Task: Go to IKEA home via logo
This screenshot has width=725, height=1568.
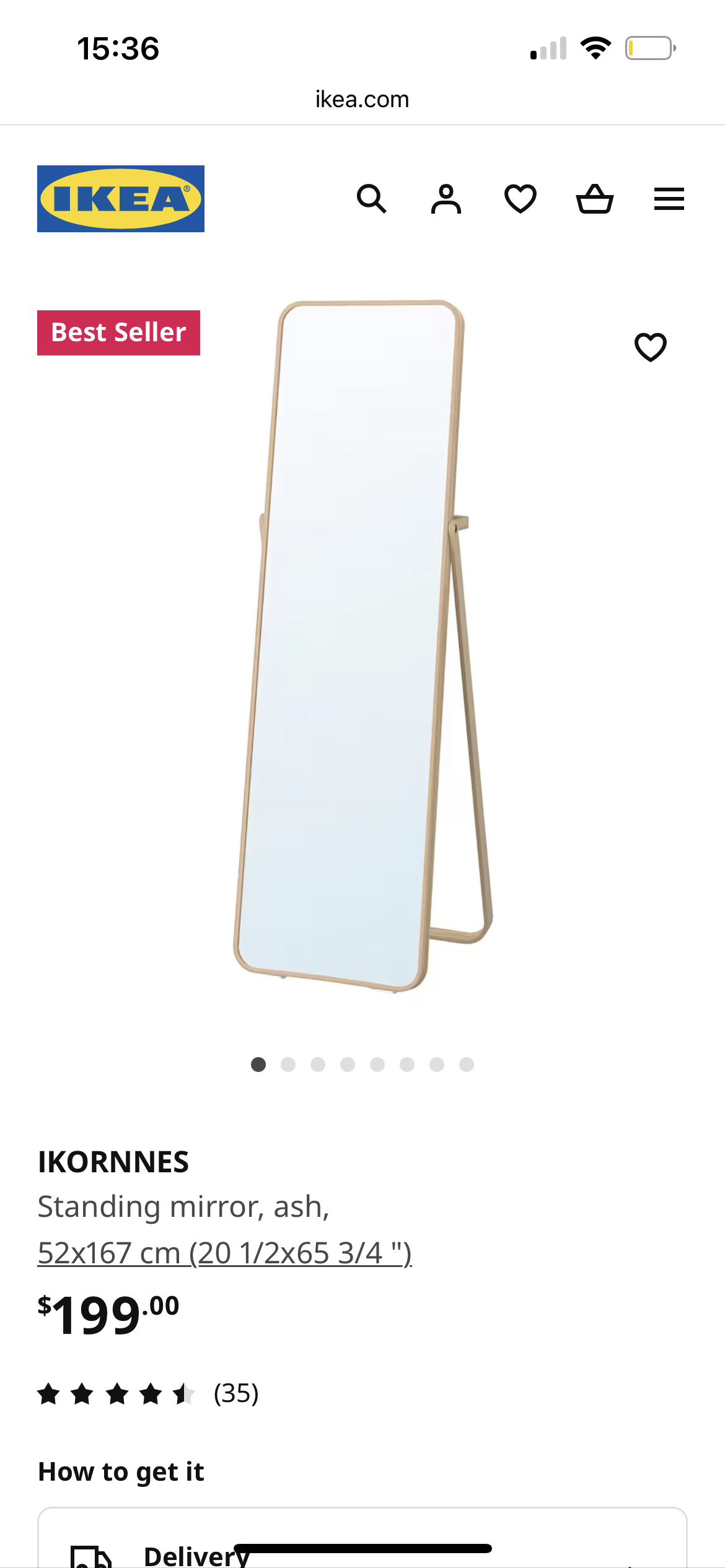Action: click(121, 199)
